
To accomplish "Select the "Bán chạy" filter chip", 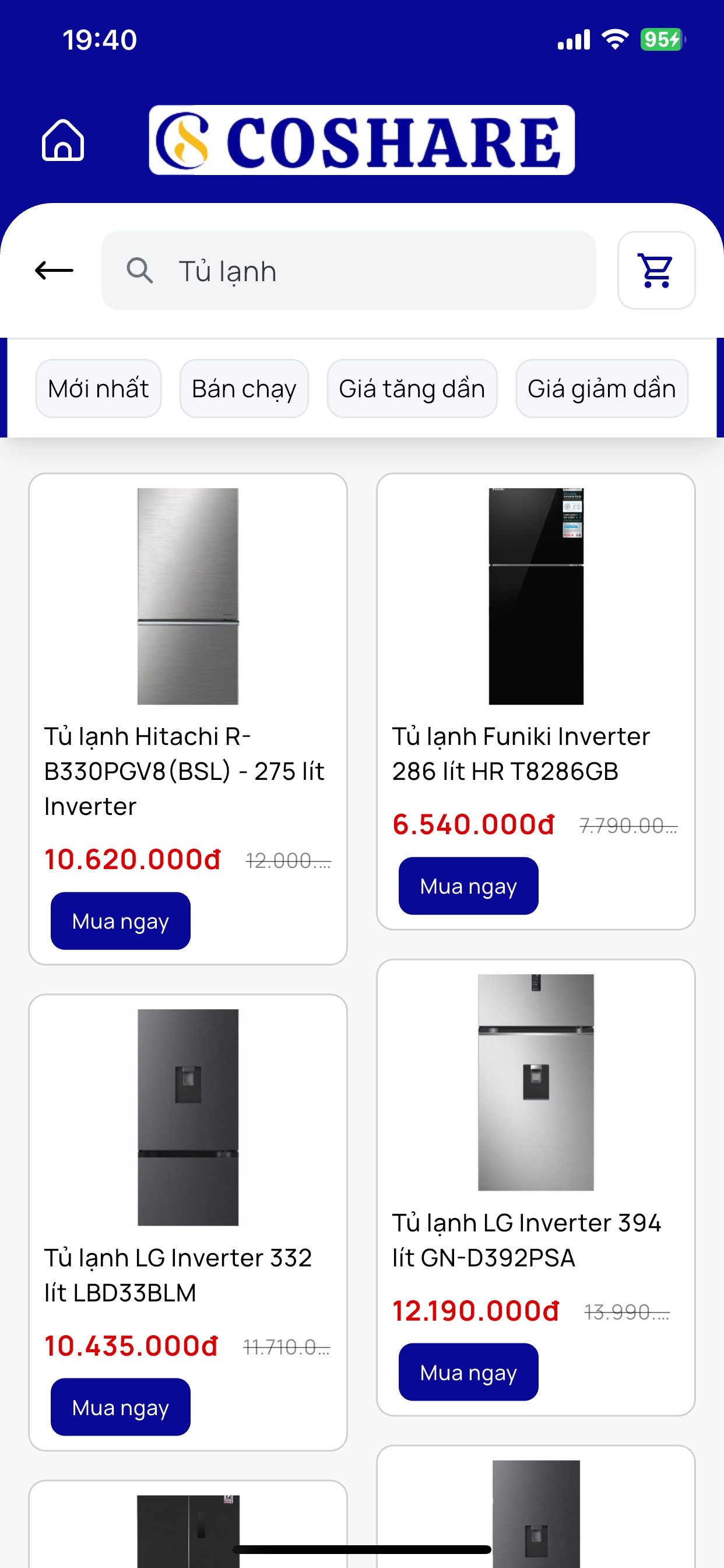I will click(x=244, y=388).
